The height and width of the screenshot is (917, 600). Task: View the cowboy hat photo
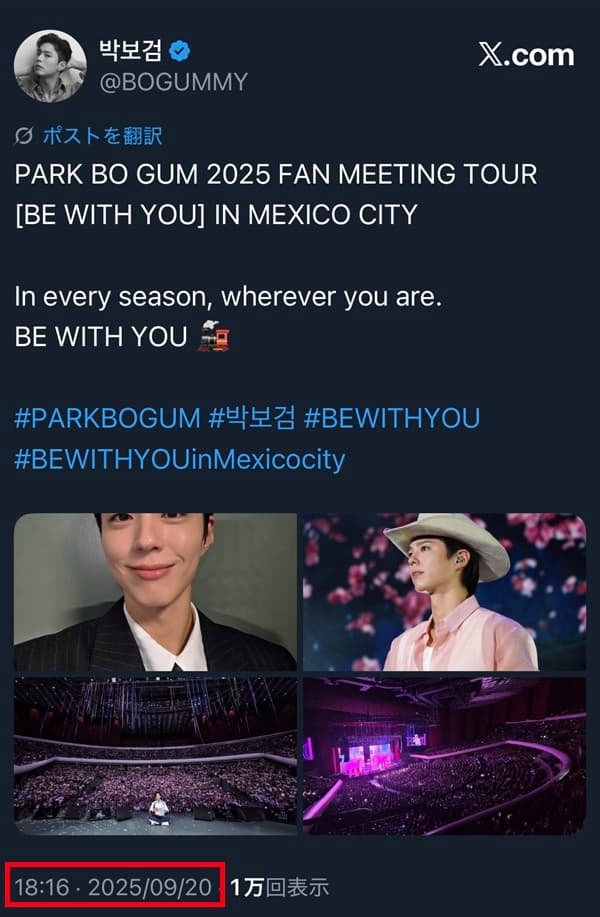pyautogui.click(x=444, y=591)
